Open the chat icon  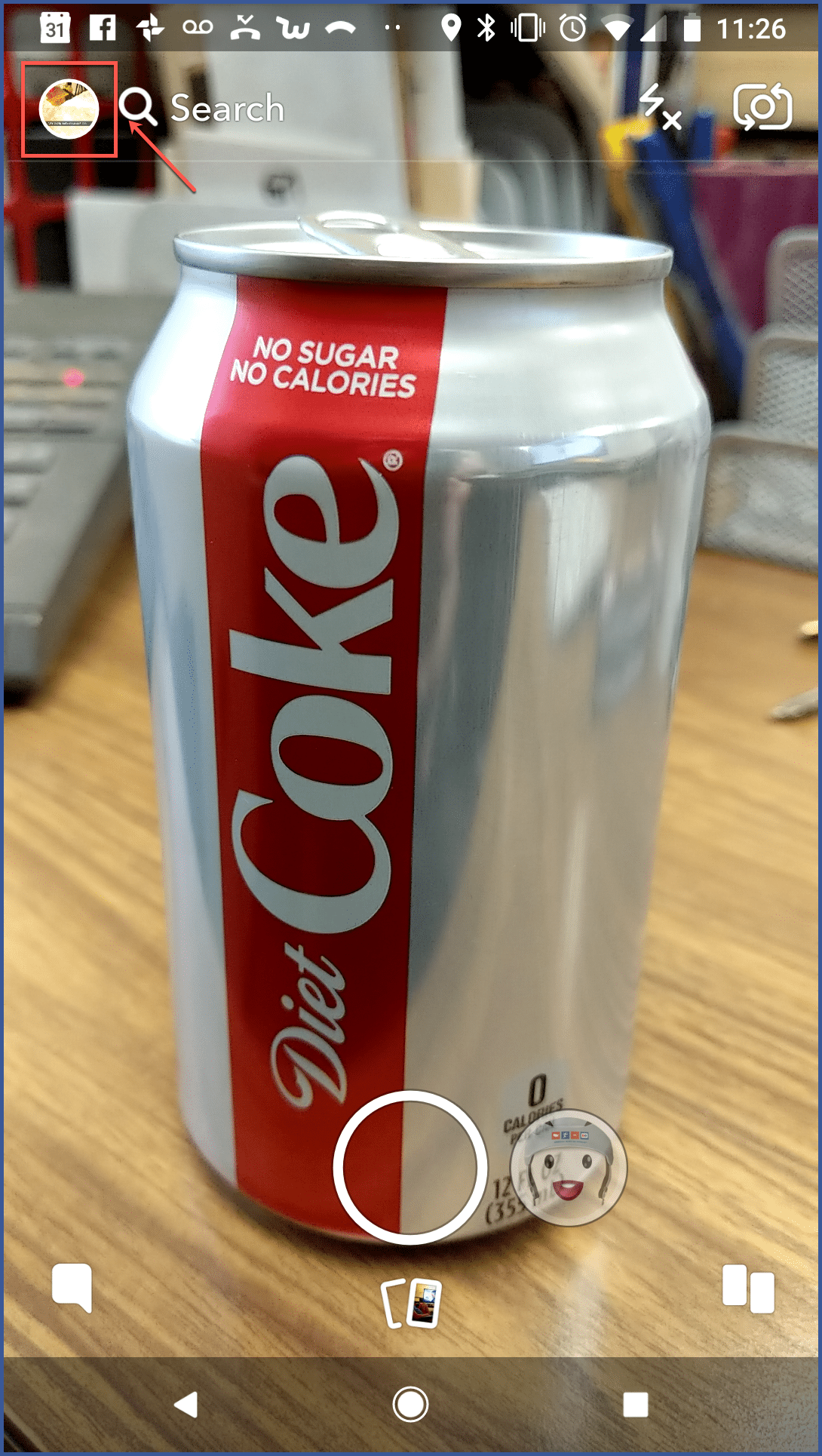point(72,1288)
